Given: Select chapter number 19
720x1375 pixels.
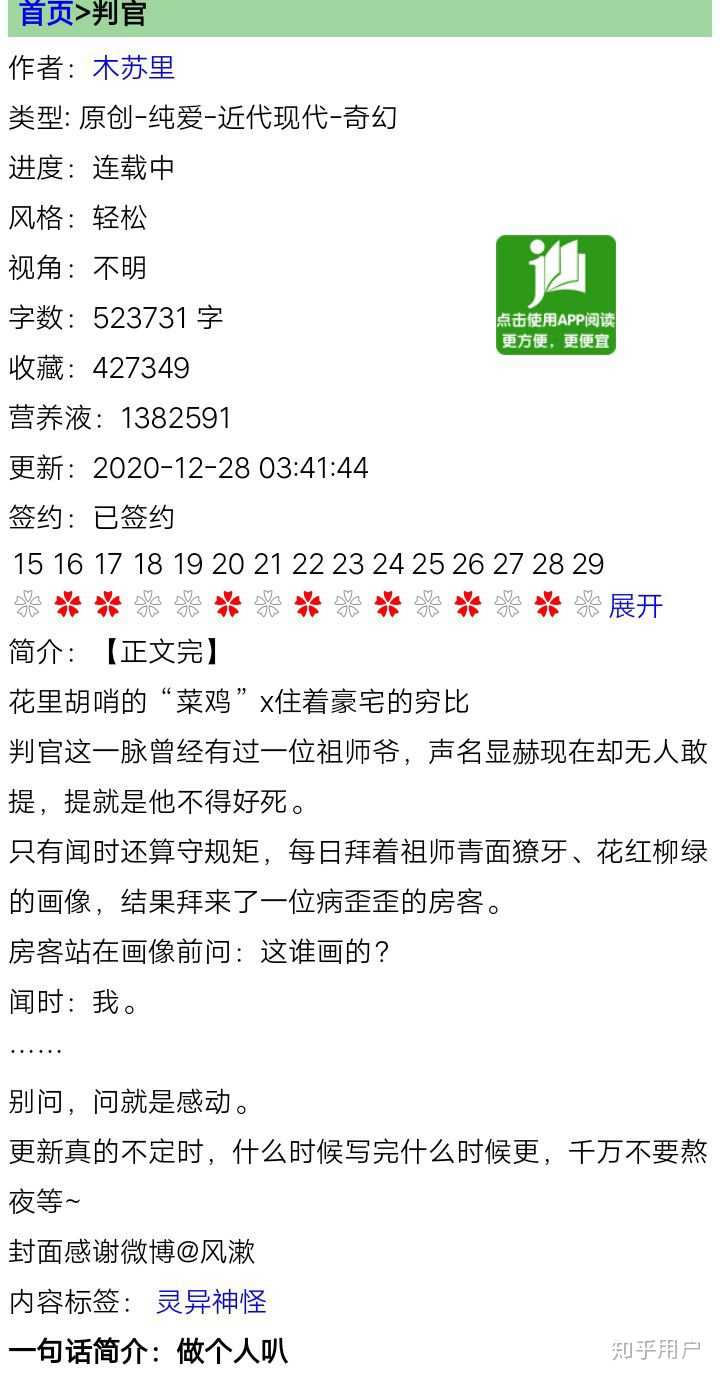Looking at the screenshot, I should (x=188, y=565).
